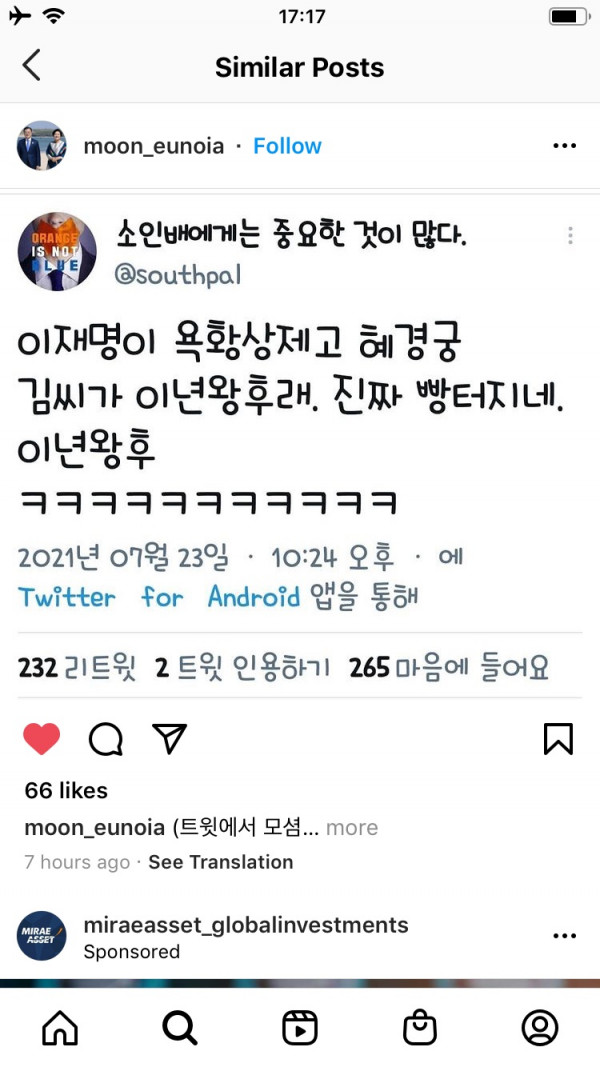Switch to the Search tab

180,1027
